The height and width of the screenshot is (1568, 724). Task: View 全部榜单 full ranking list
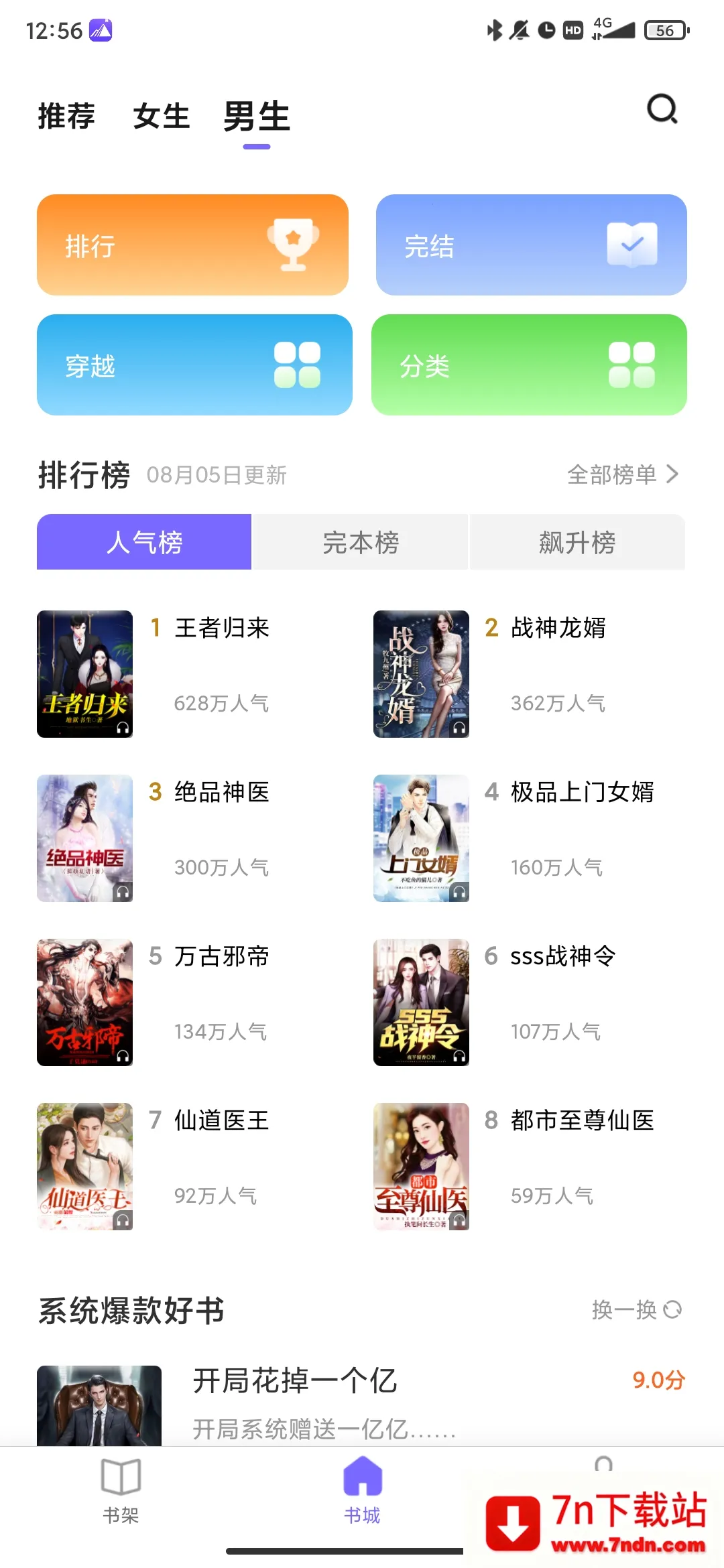[622, 474]
